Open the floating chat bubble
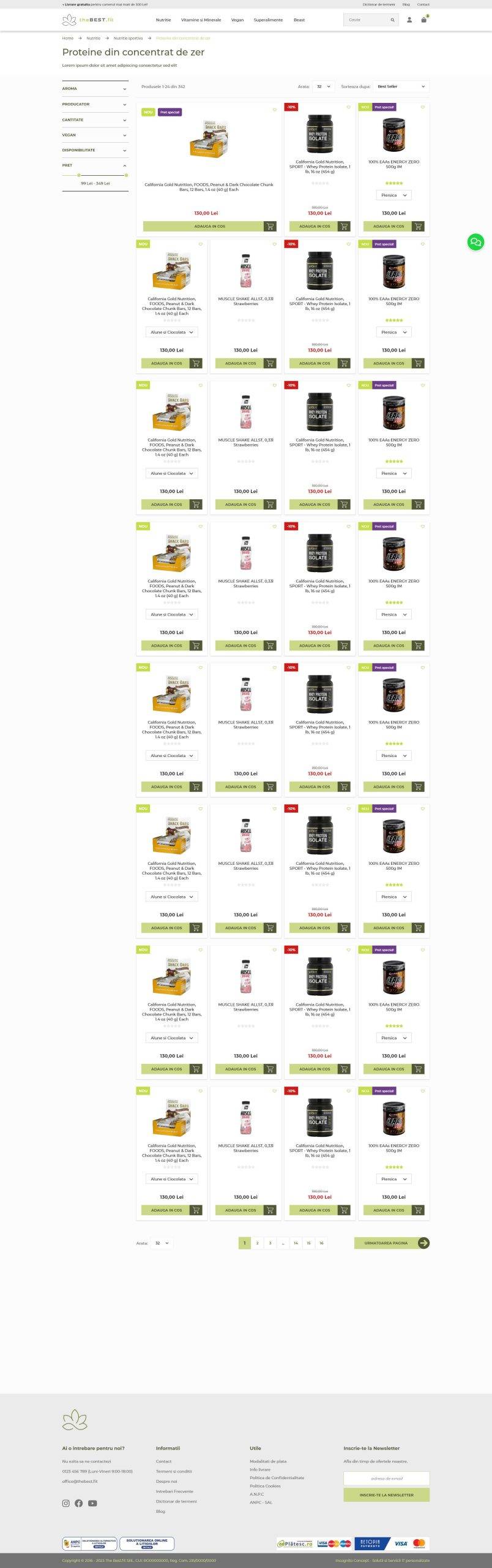492x1568 pixels. pos(475,242)
